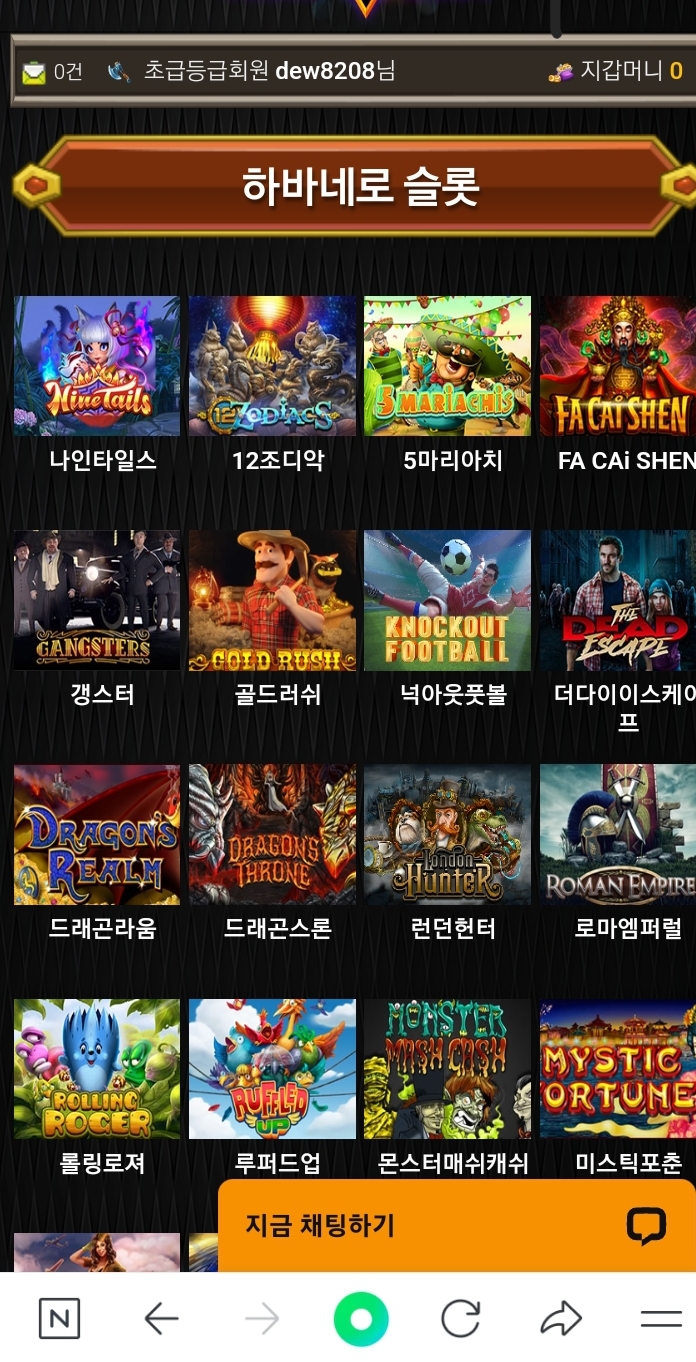
Task: Go back with the browser back arrow
Action: pyautogui.click(x=161, y=1319)
